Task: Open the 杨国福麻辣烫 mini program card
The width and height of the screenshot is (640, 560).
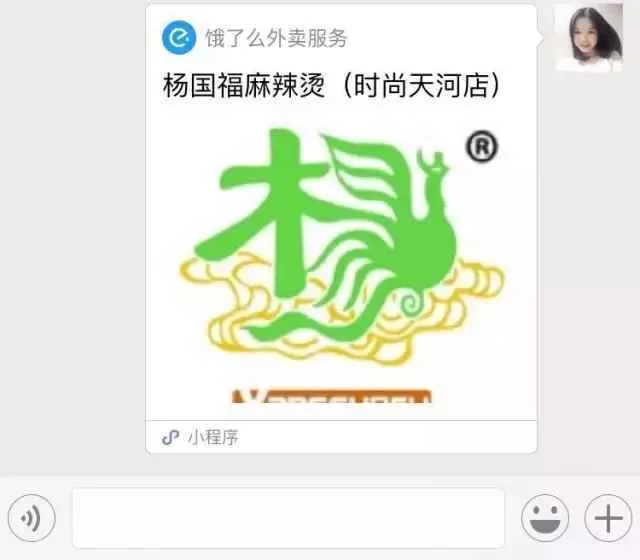Action: pyautogui.click(x=341, y=250)
